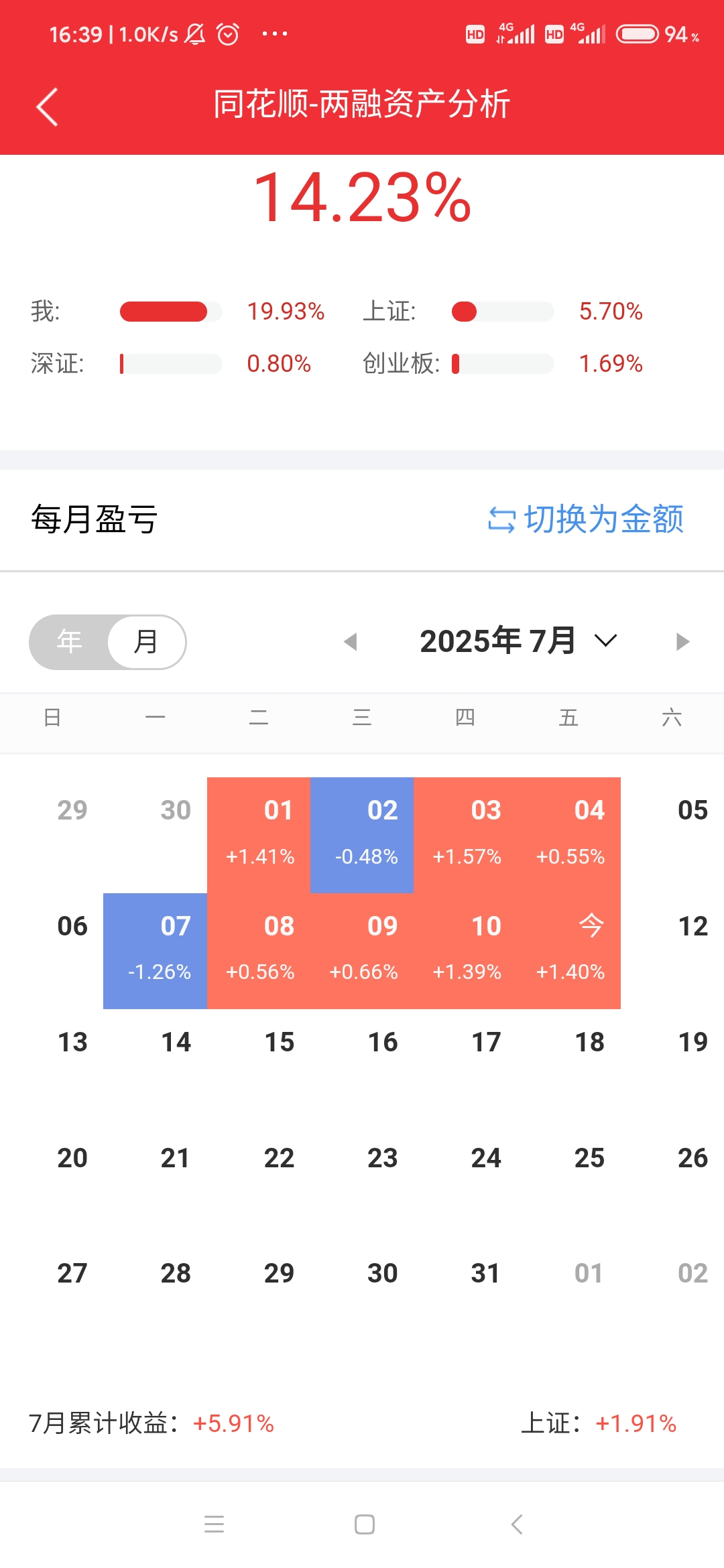This screenshot has height=1568, width=724.
Task: Select the 月 view segment
Action: click(146, 641)
